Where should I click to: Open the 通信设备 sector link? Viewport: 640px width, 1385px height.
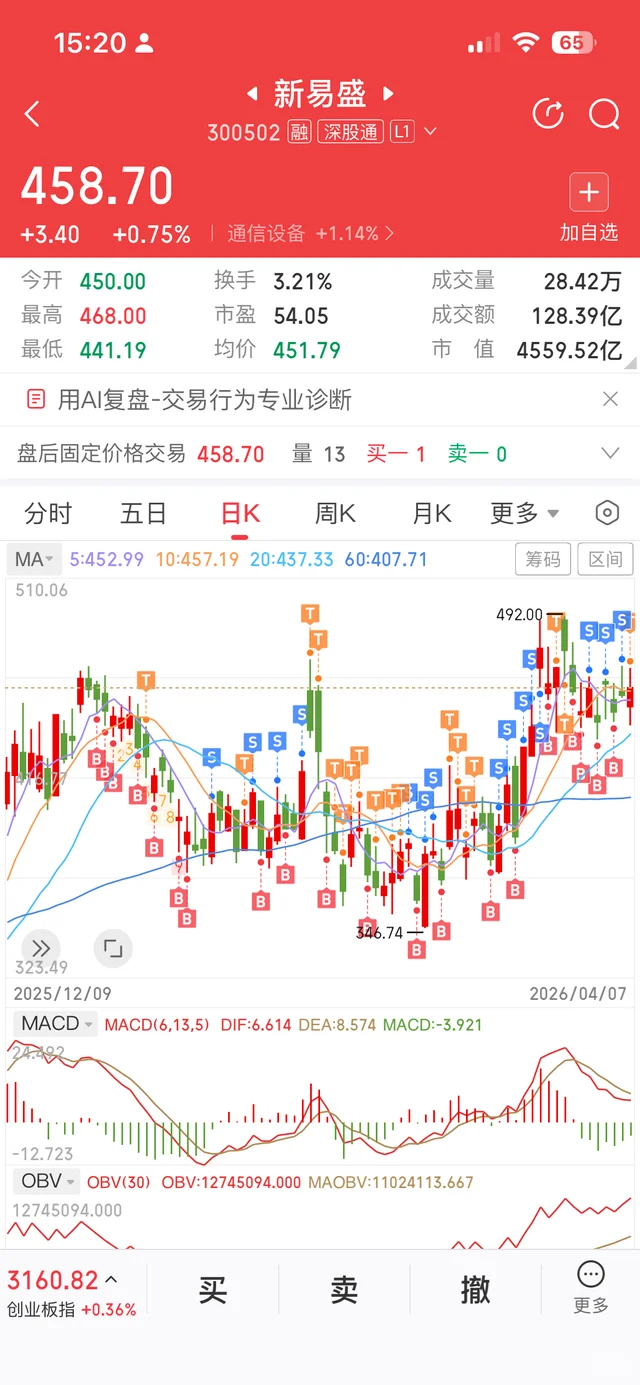click(310, 234)
